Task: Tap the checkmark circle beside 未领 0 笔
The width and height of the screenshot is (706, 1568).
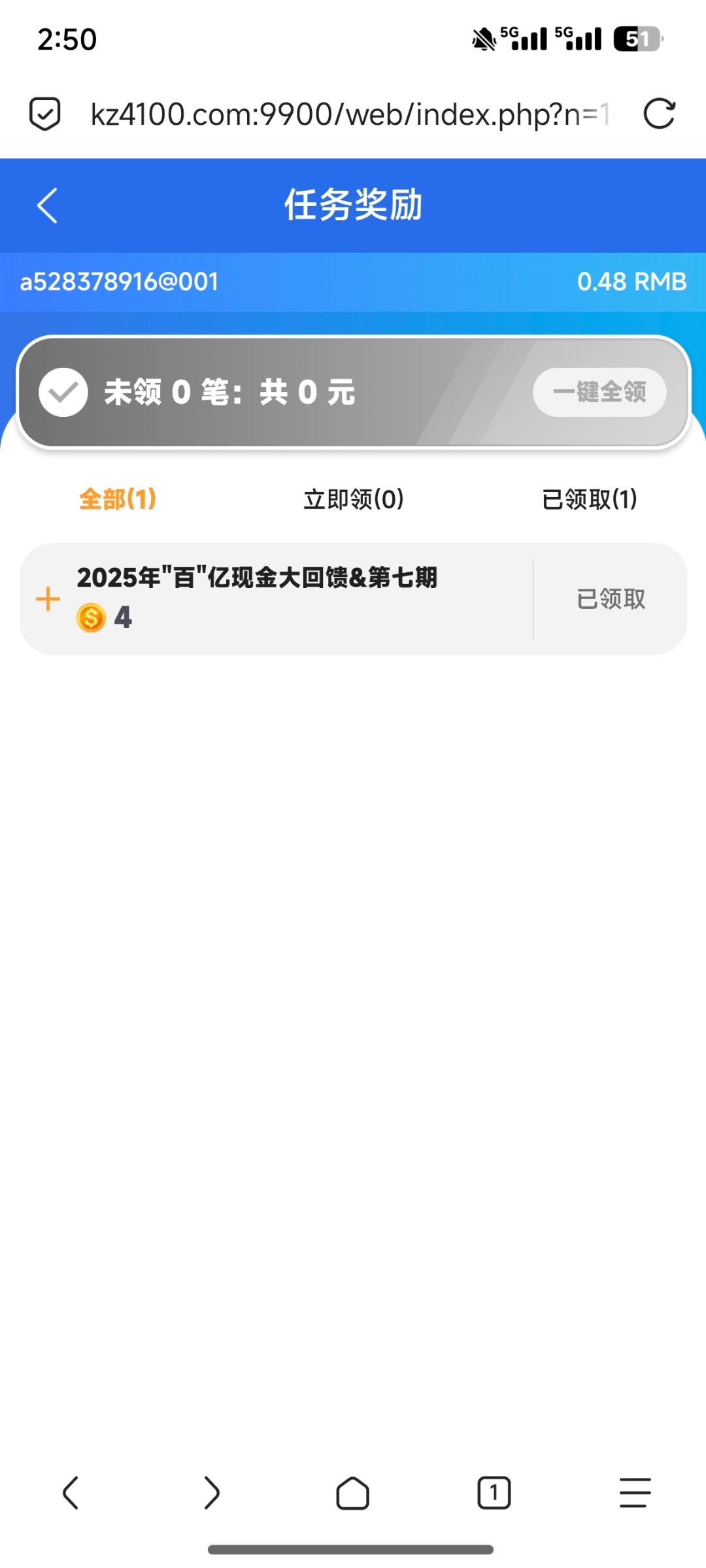Action: 63,392
